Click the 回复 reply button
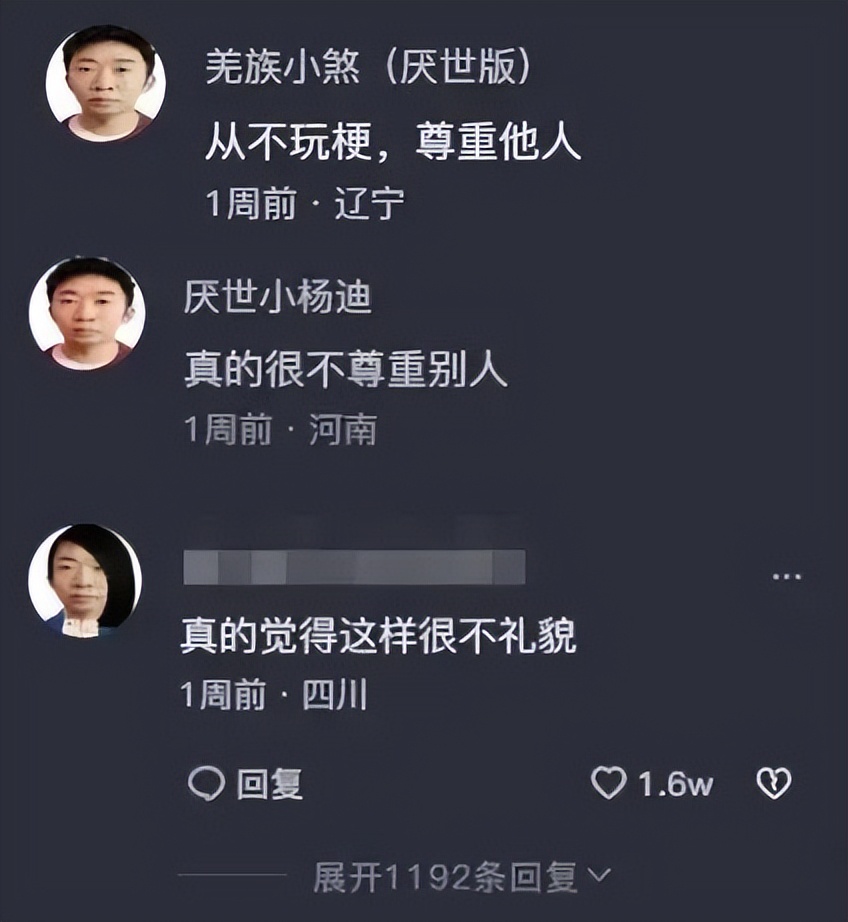Viewport: 848px width, 922px height. [x=252, y=786]
